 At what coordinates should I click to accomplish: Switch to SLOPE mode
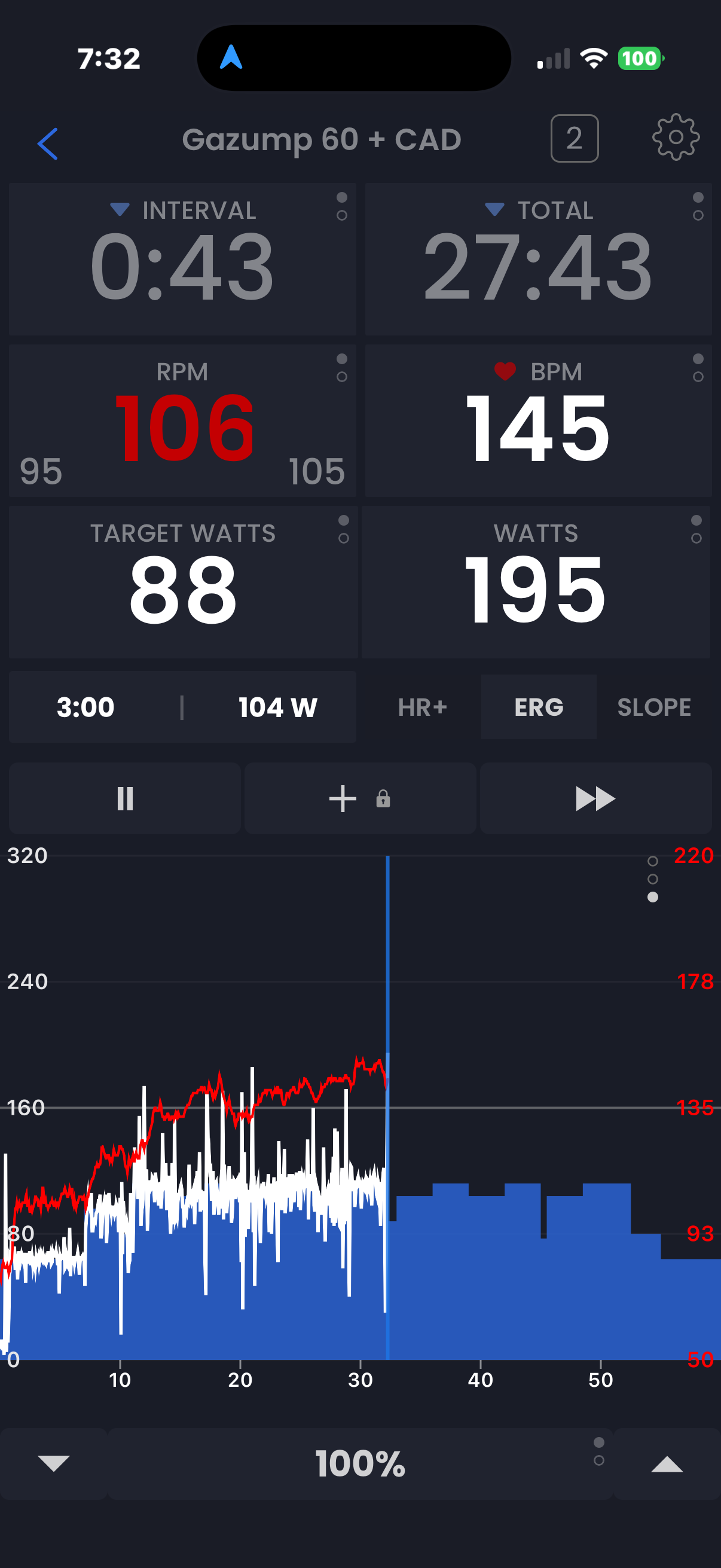click(654, 707)
